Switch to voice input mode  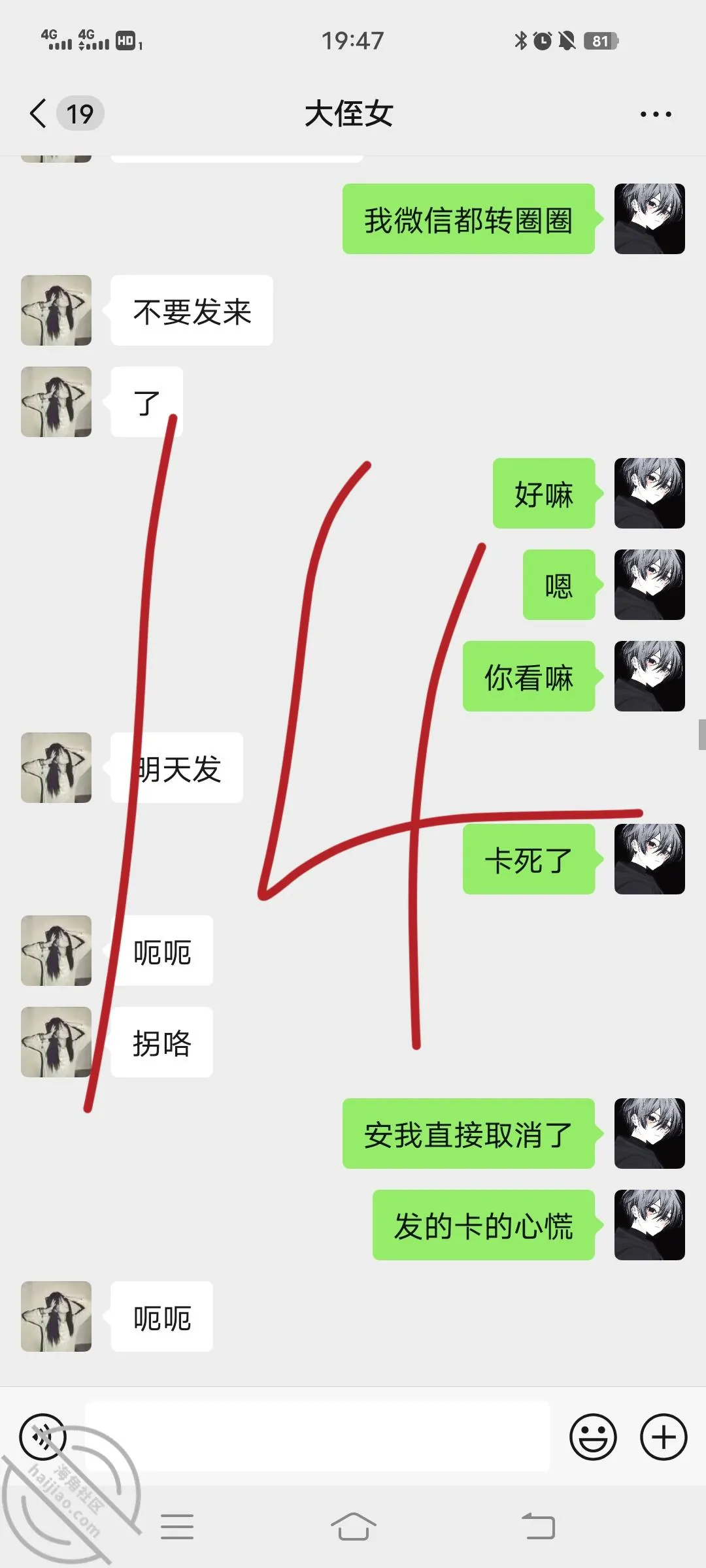coord(43,1437)
